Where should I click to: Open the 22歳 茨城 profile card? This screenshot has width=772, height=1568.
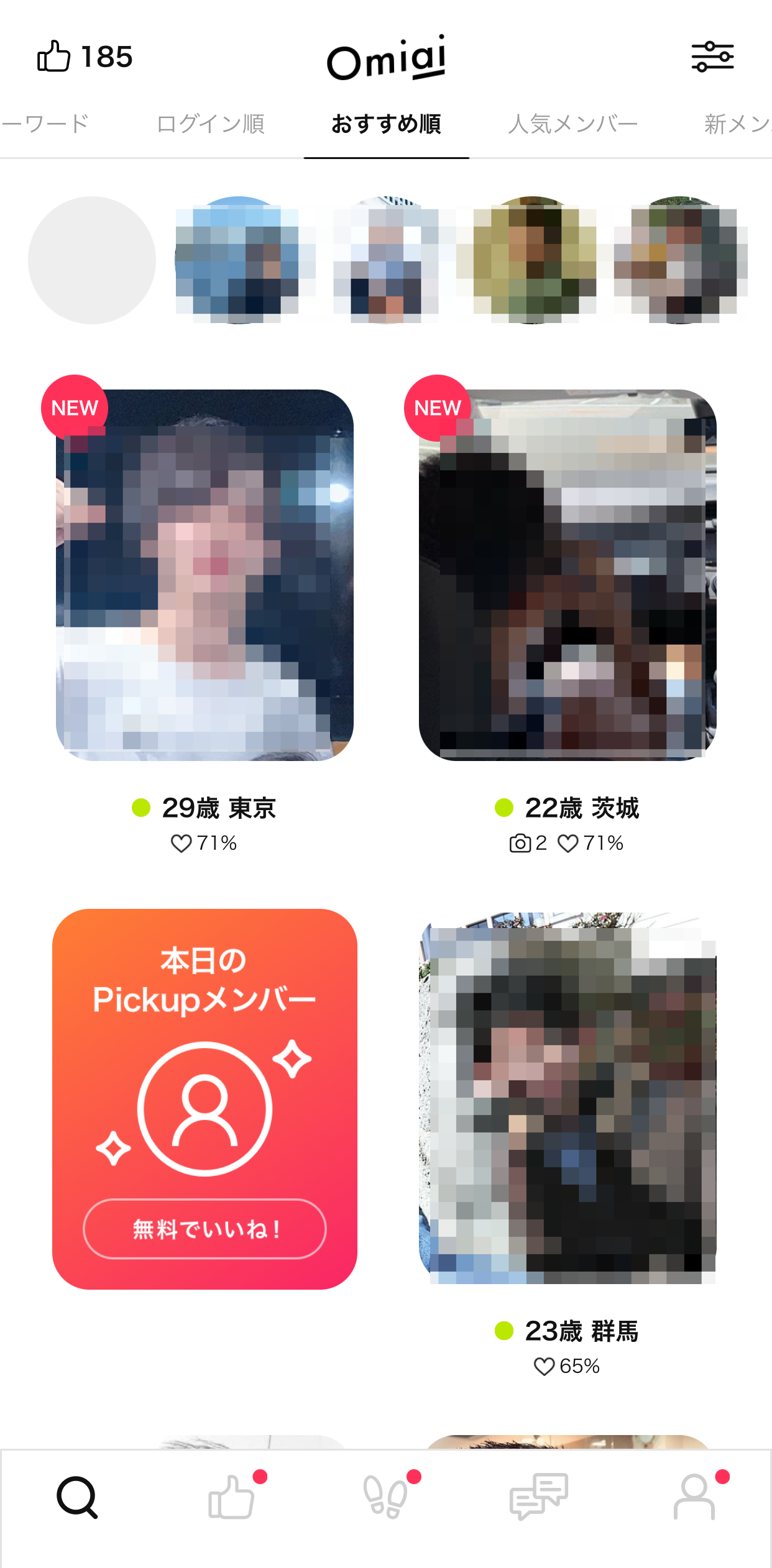click(568, 575)
